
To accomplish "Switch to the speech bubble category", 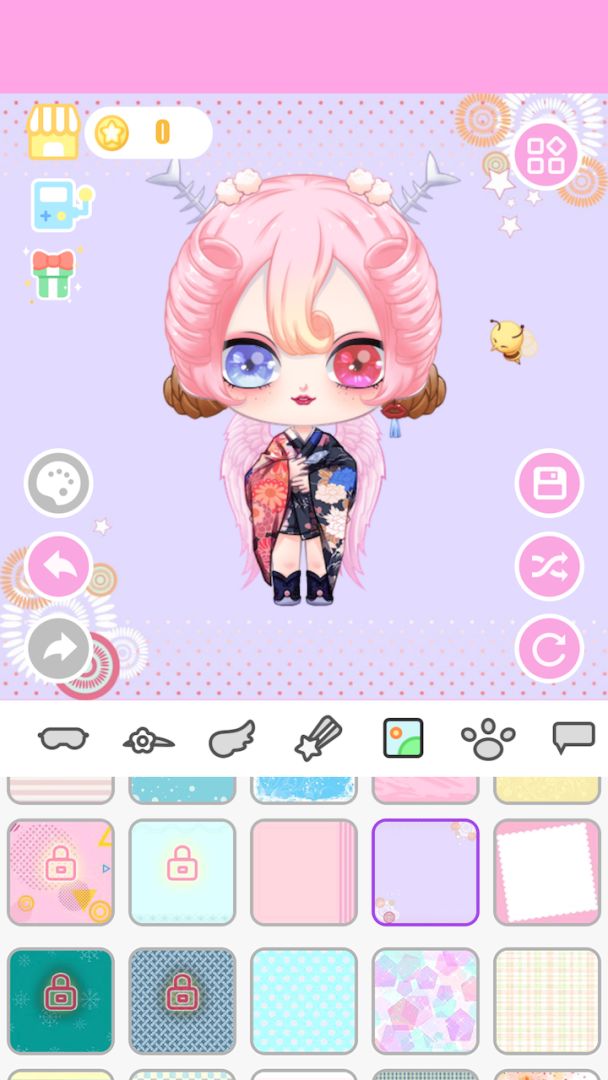I will click(x=573, y=738).
